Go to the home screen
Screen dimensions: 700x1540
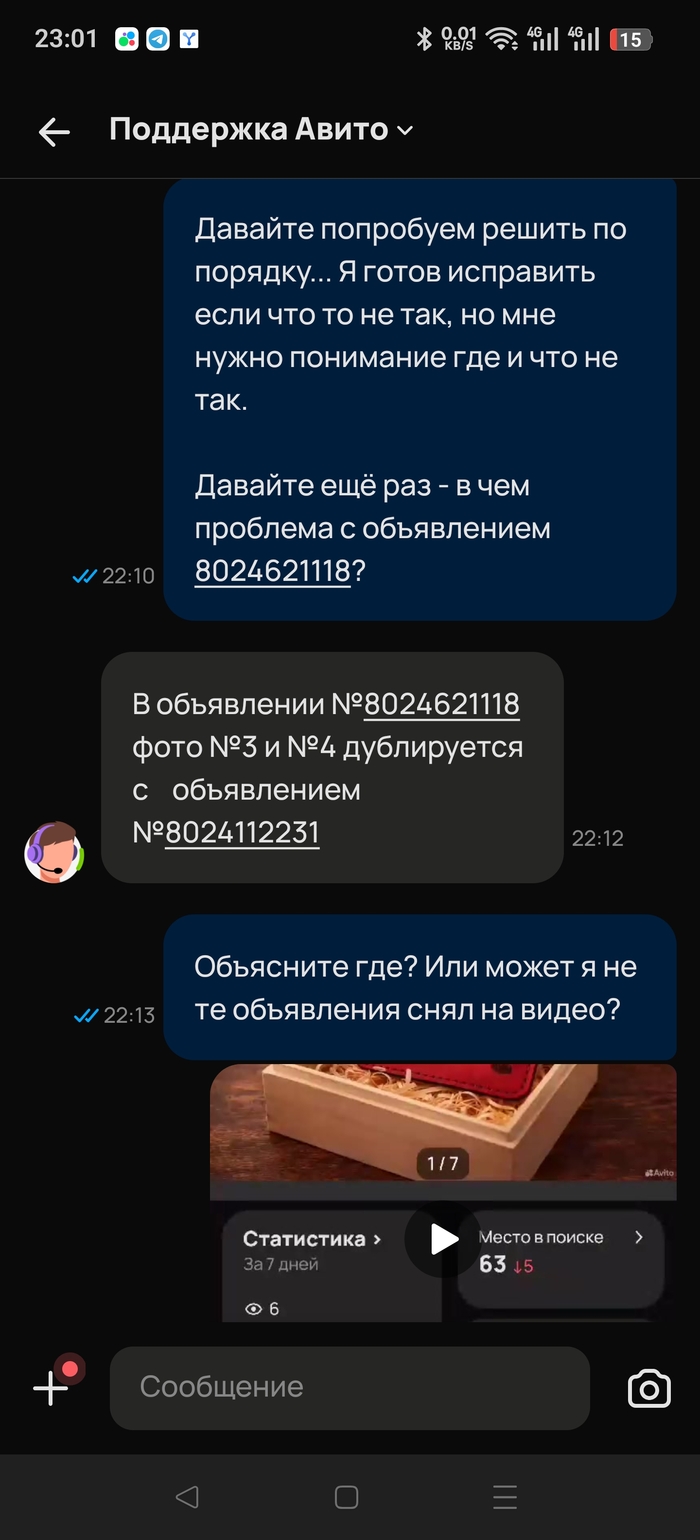[x=346, y=1496]
